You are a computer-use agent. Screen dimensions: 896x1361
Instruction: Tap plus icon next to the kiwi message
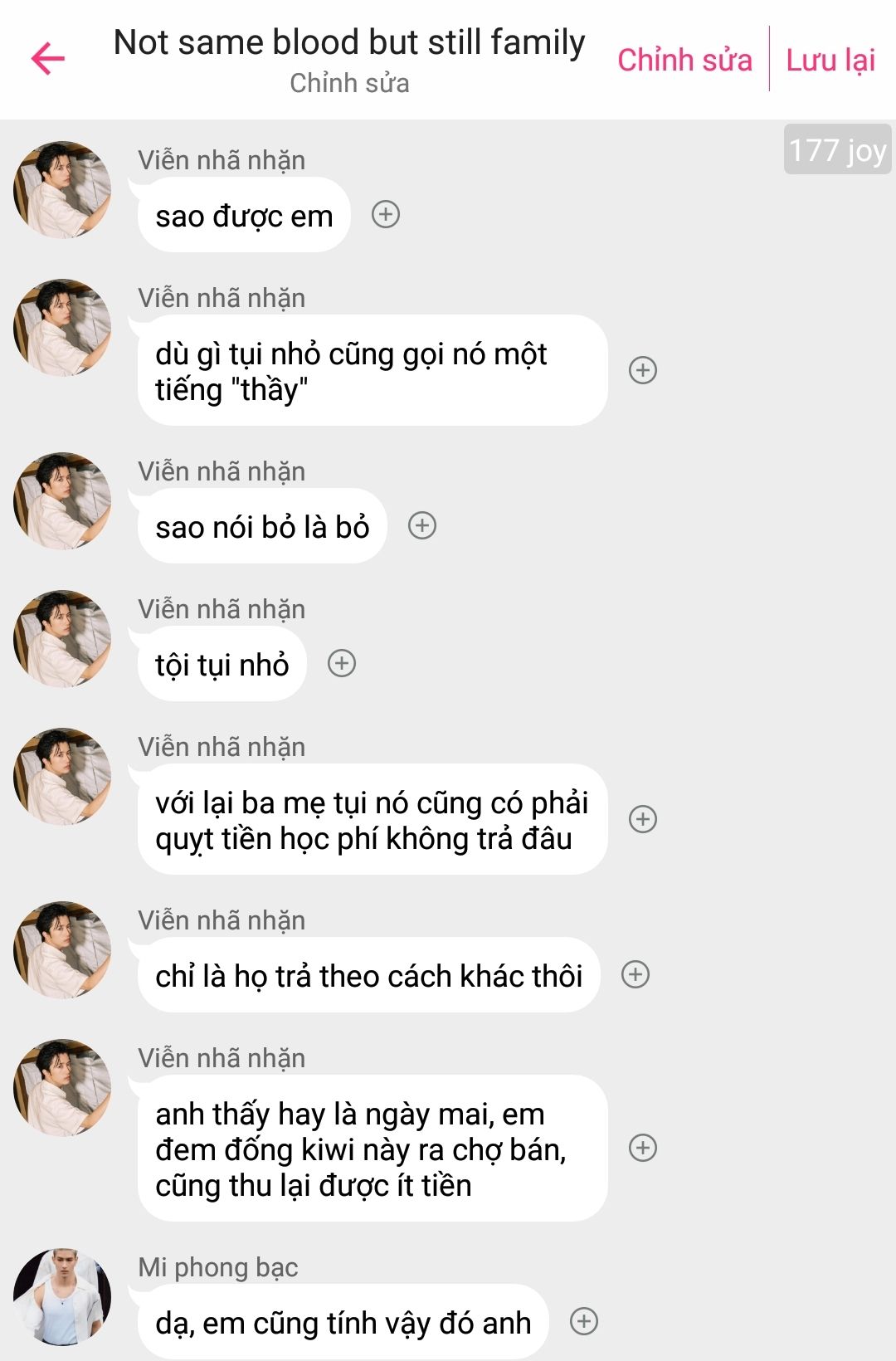(x=643, y=1148)
